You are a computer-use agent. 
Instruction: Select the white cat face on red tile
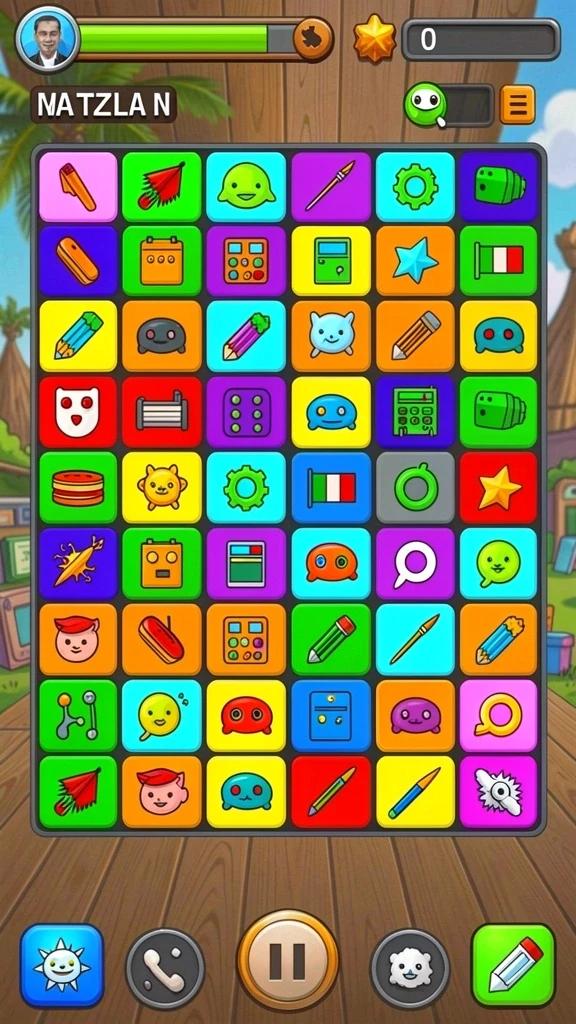pyautogui.click(x=78, y=412)
